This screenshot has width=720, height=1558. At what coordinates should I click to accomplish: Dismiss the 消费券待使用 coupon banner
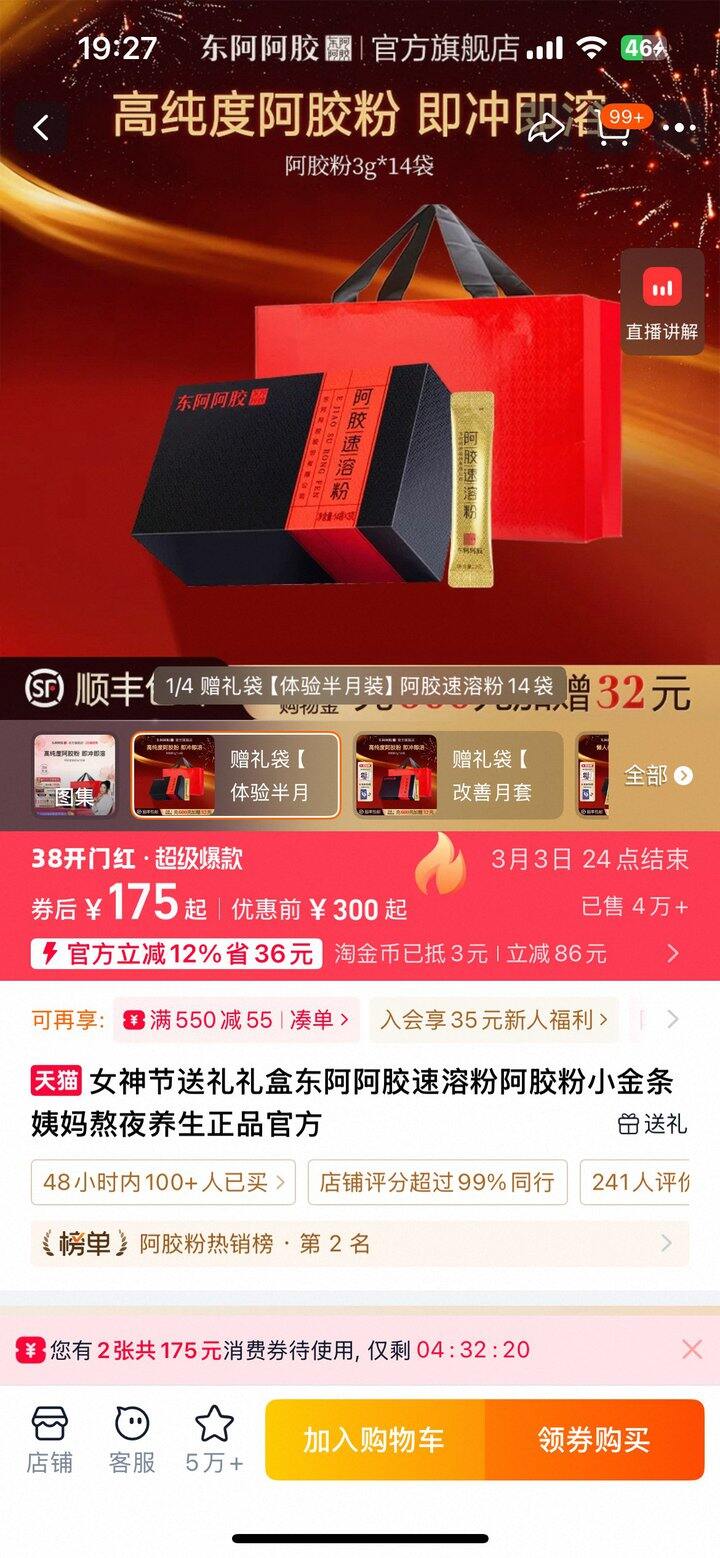tap(692, 1349)
